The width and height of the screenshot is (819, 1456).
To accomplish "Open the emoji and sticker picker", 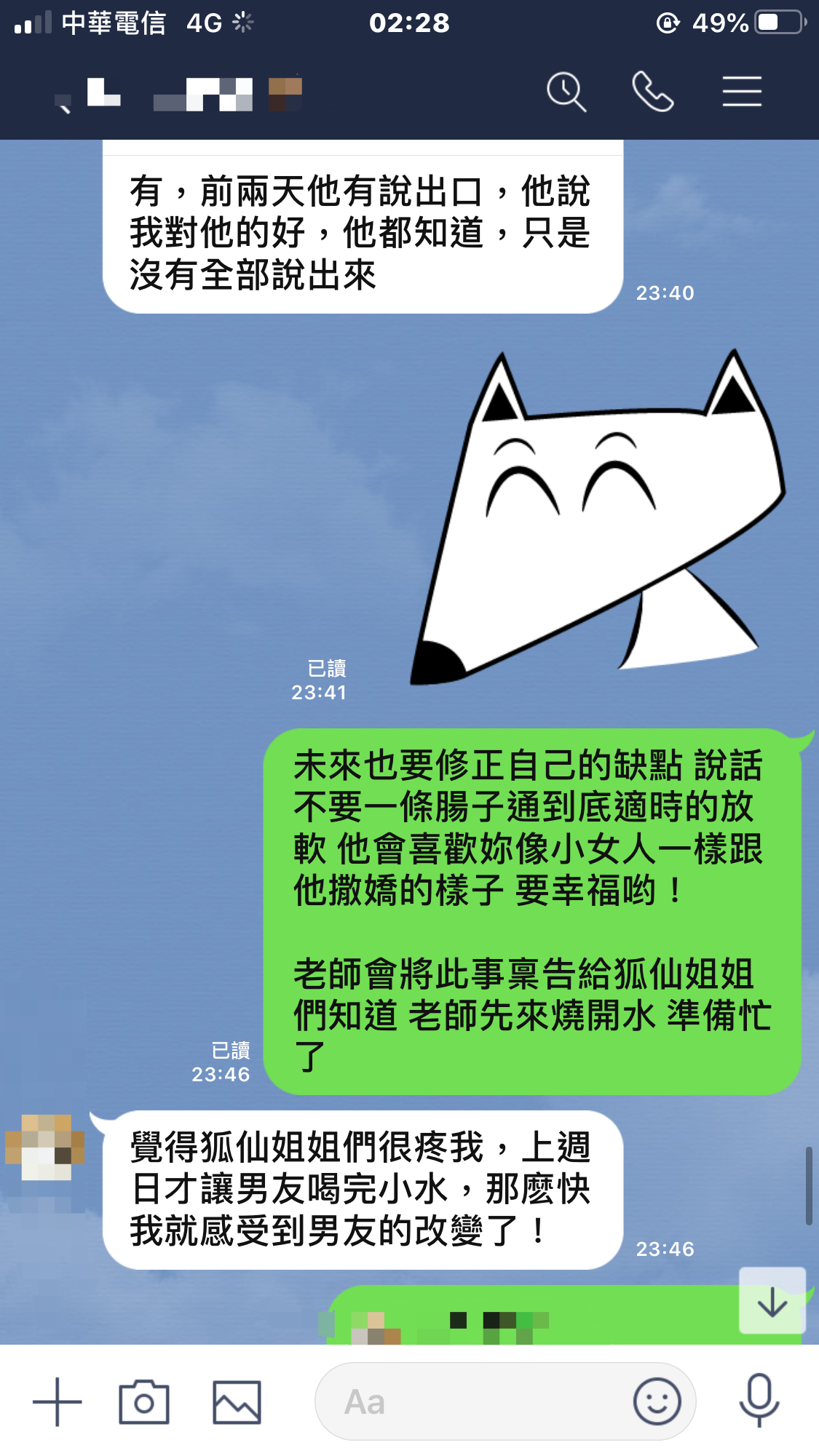I will tap(657, 1402).
